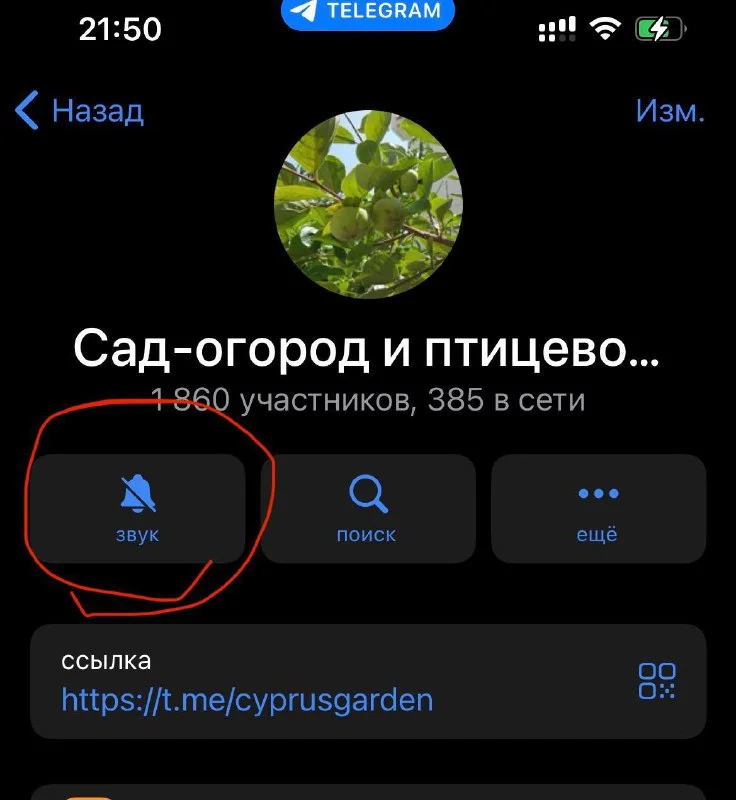
Task: Tap the group's profile photo
Action: tap(368, 204)
